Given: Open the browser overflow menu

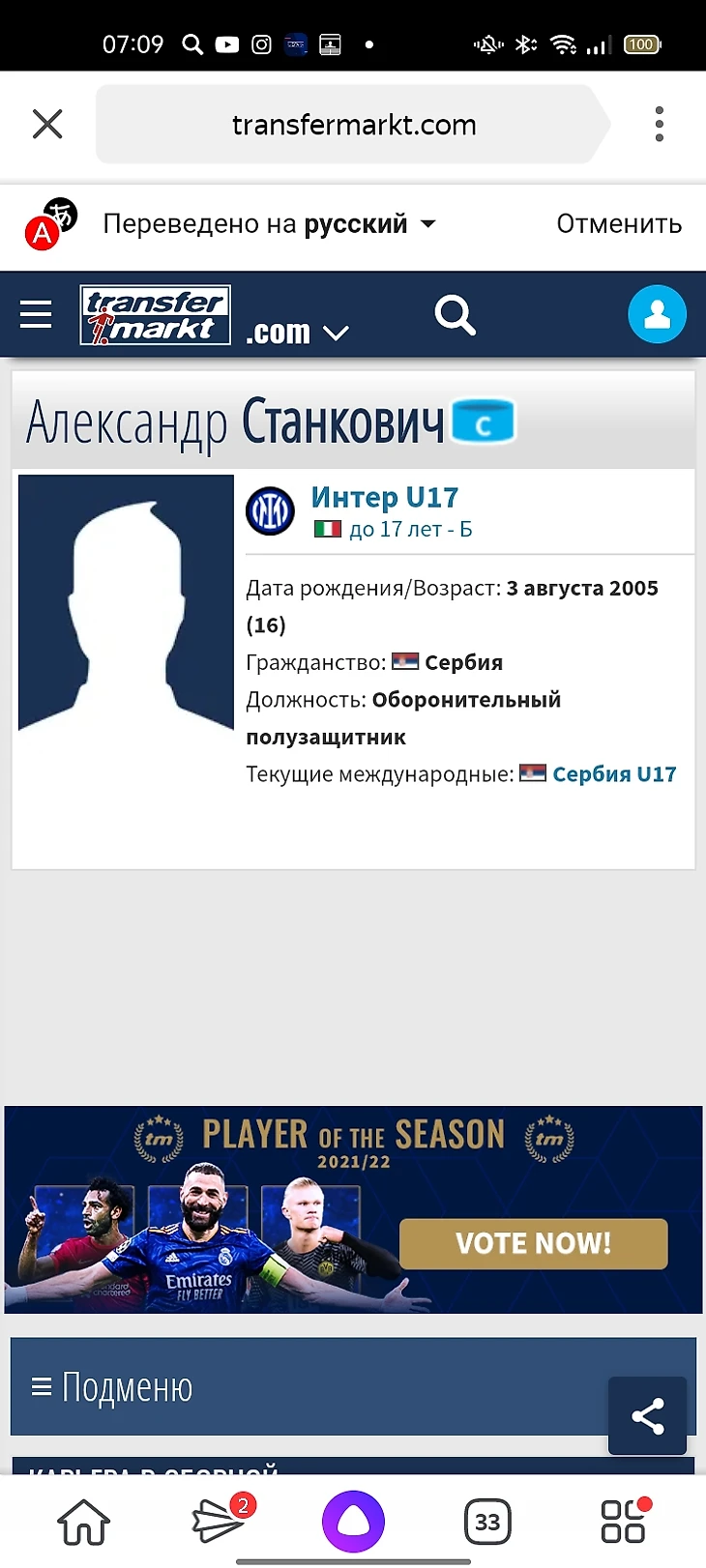Looking at the screenshot, I should (659, 125).
